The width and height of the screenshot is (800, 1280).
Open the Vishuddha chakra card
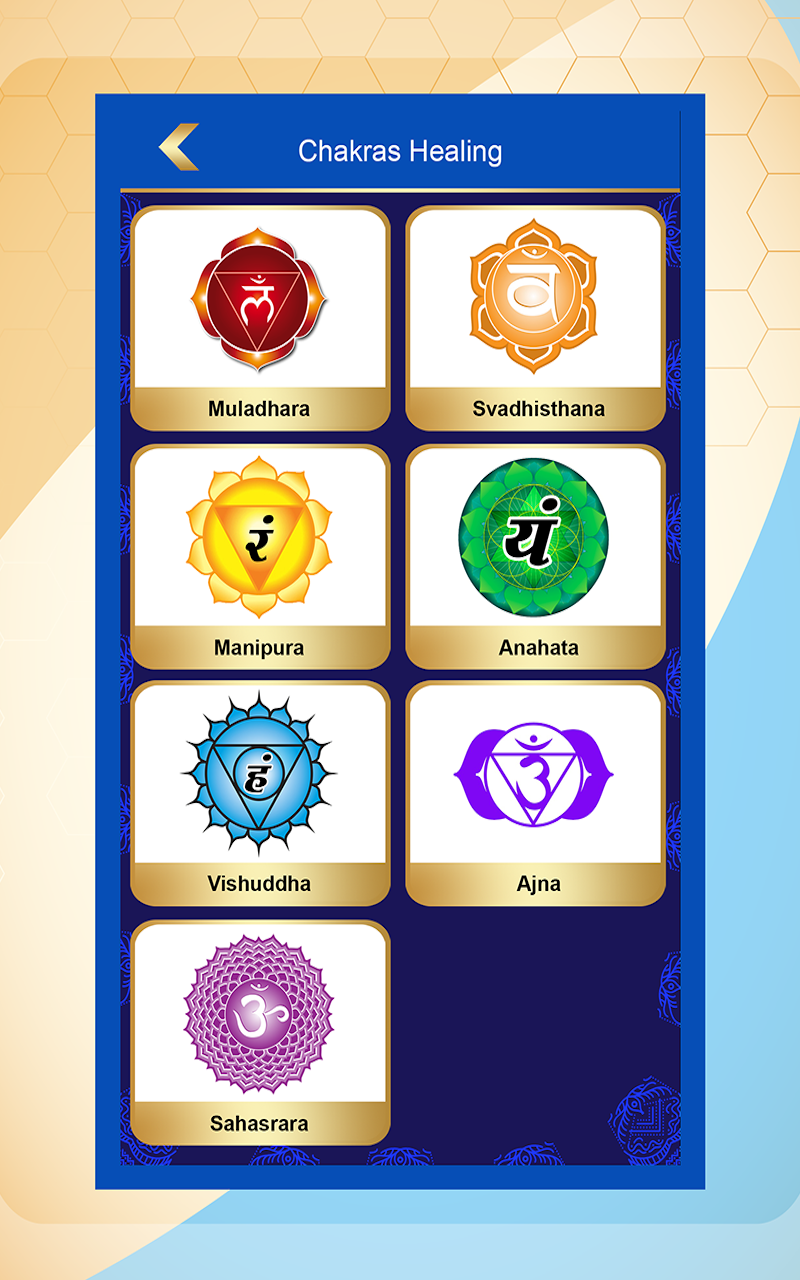pos(258,795)
